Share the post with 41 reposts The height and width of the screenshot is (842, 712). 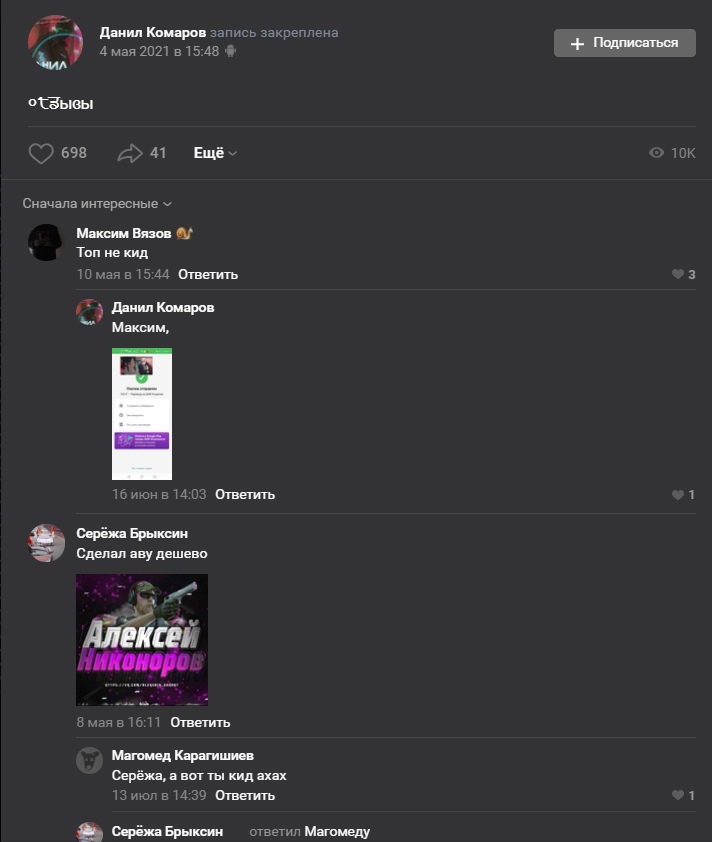131,153
